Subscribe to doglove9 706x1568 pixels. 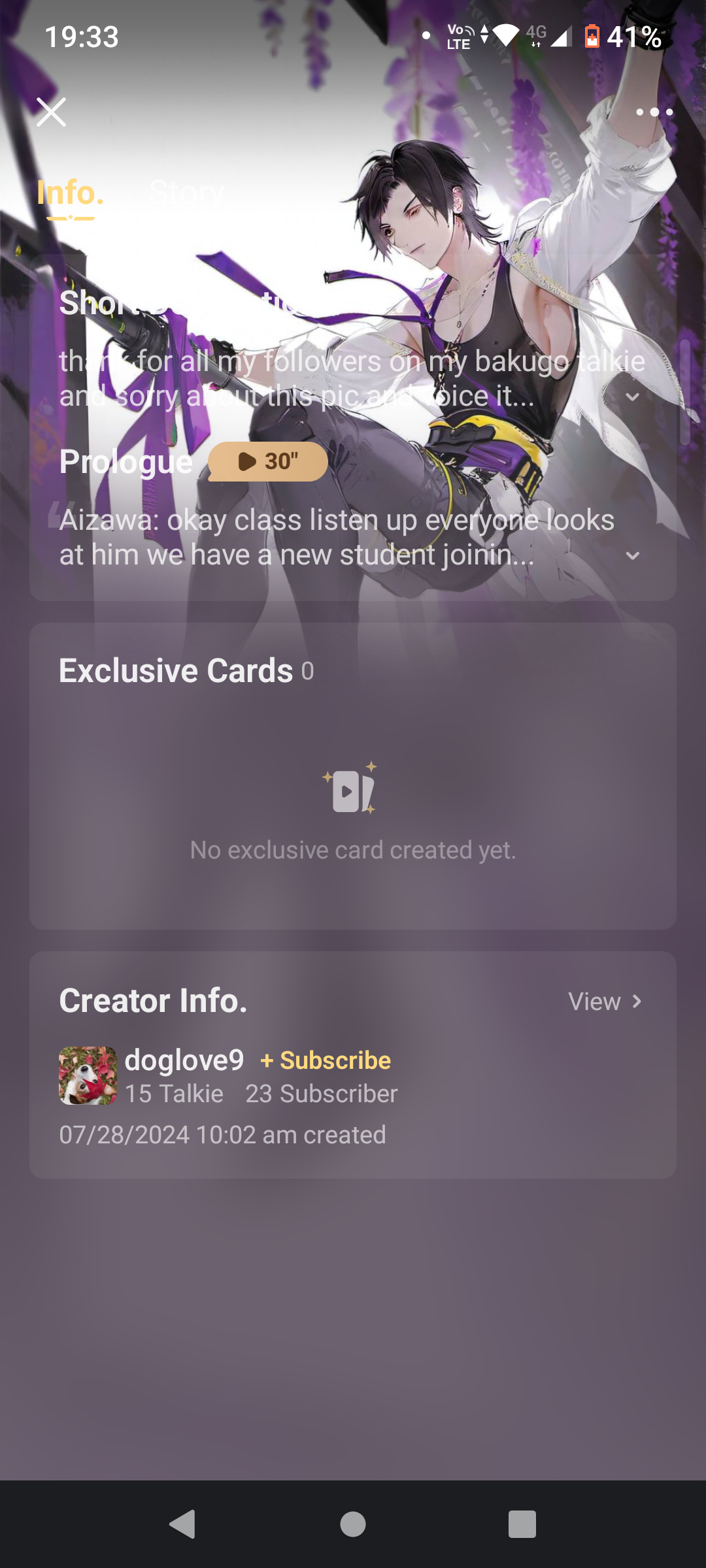click(326, 1060)
